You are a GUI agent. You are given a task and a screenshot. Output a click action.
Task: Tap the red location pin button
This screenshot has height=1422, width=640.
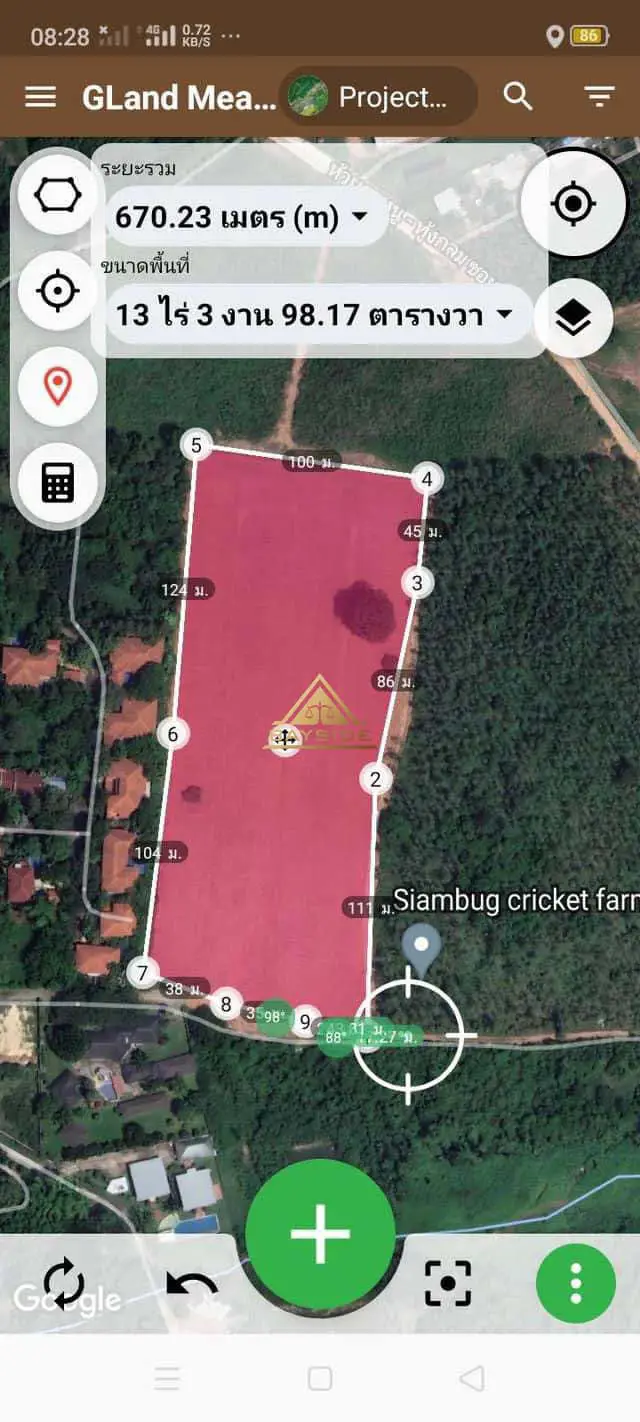pyautogui.click(x=58, y=387)
